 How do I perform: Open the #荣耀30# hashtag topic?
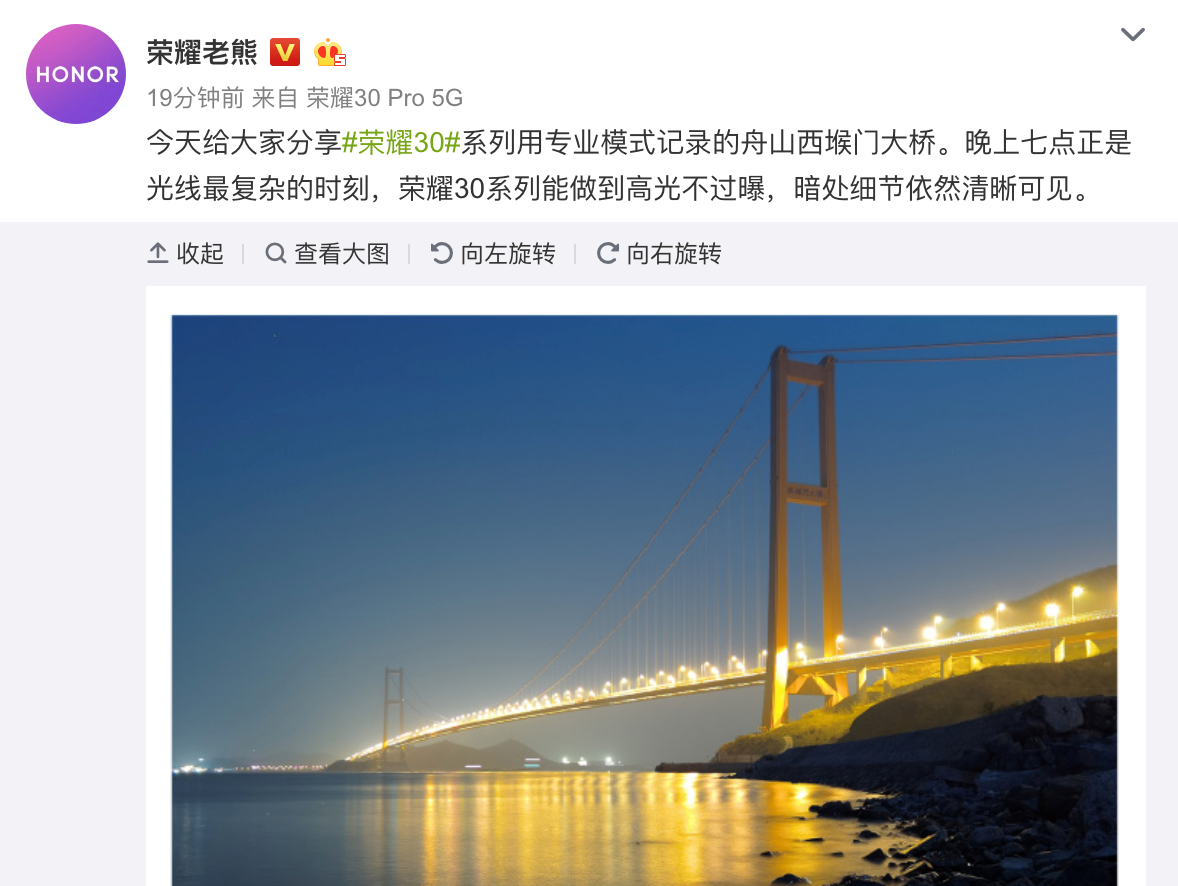pyautogui.click(x=401, y=143)
